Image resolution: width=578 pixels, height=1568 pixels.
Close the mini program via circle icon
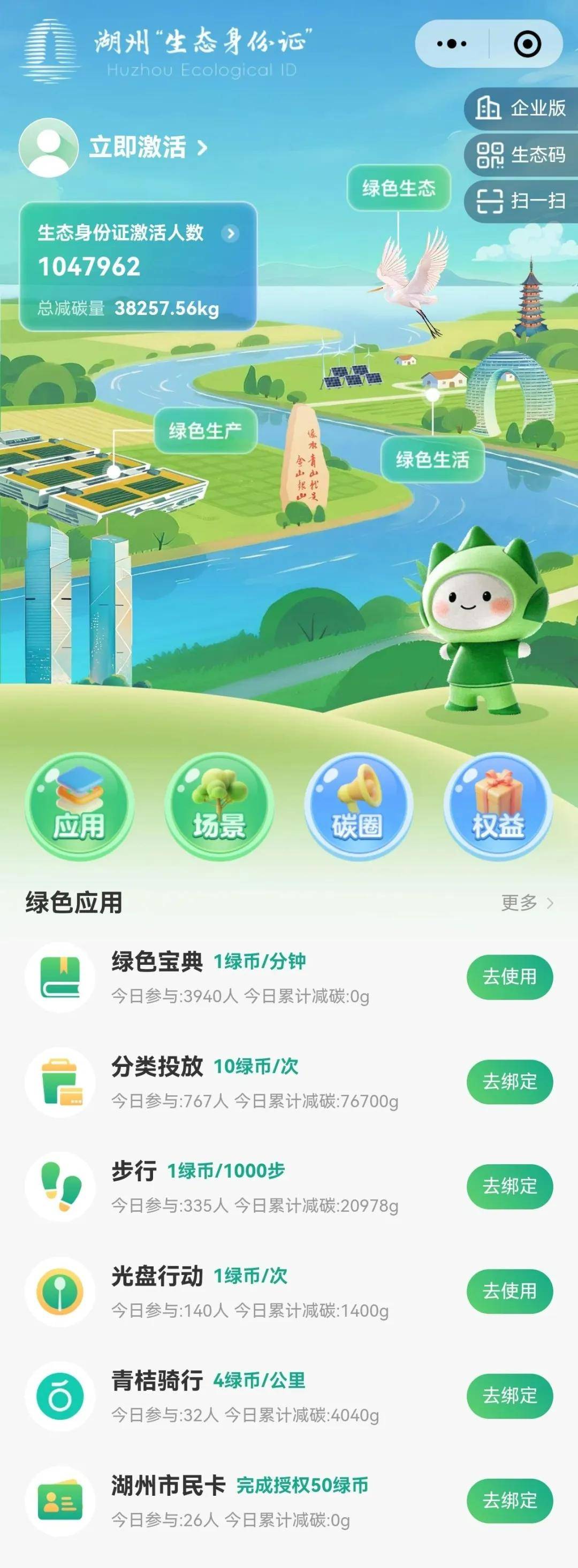click(527, 44)
